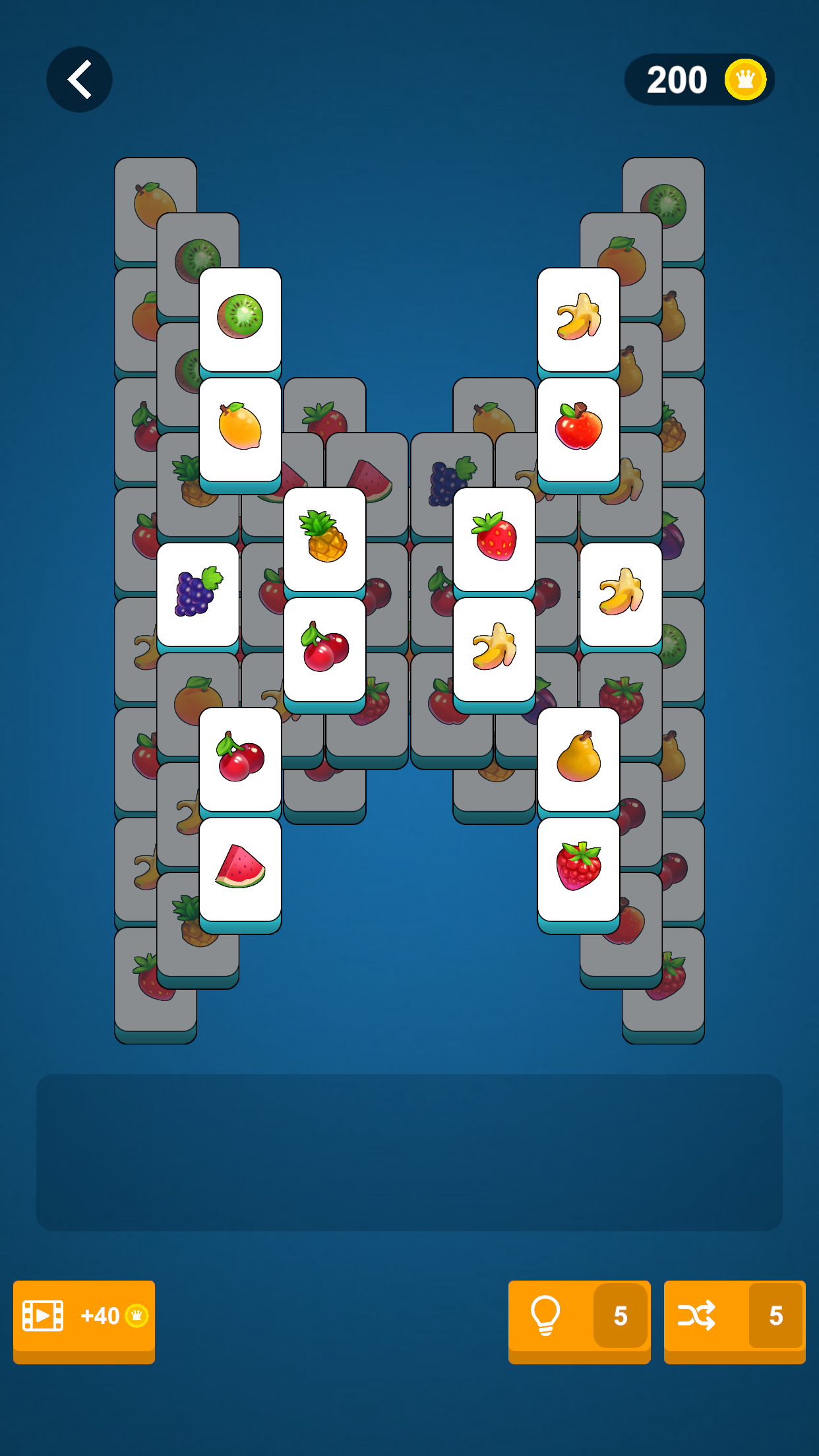This screenshot has width=819, height=1456.
Task: Select the watermelon slice tile
Action: pyautogui.click(x=241, y=867)
